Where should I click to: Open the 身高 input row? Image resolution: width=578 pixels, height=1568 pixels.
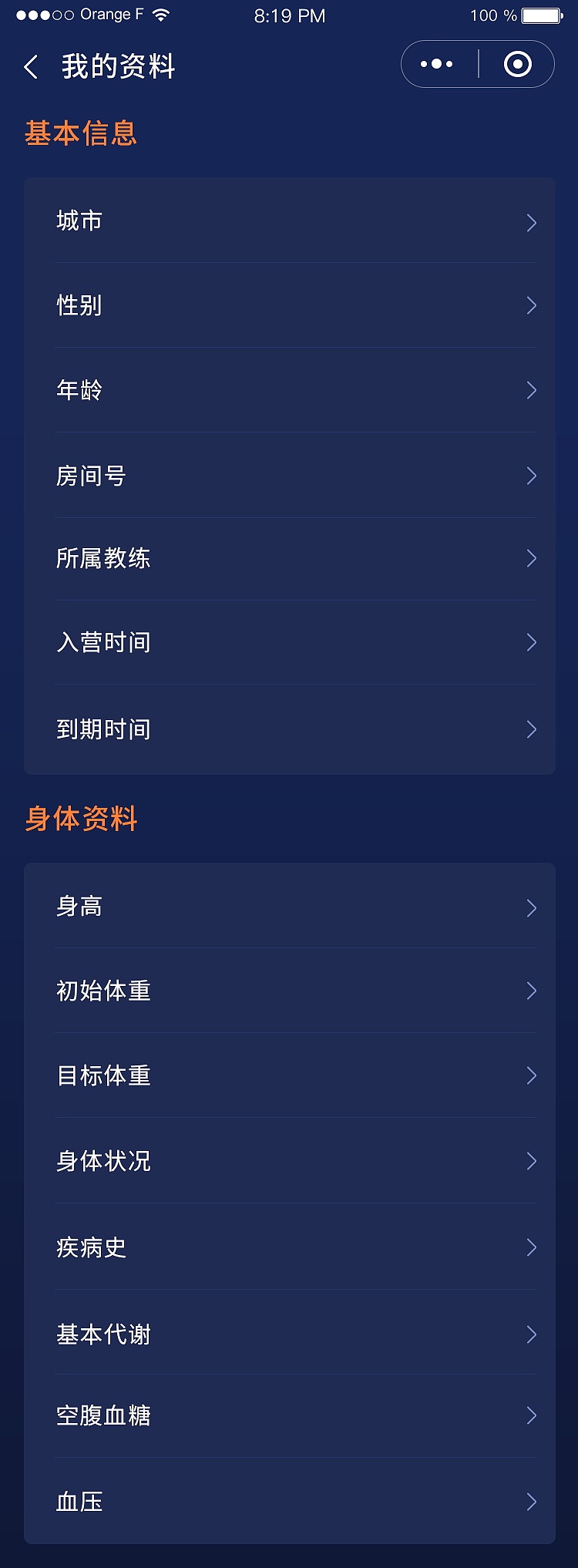click(289, 907)
